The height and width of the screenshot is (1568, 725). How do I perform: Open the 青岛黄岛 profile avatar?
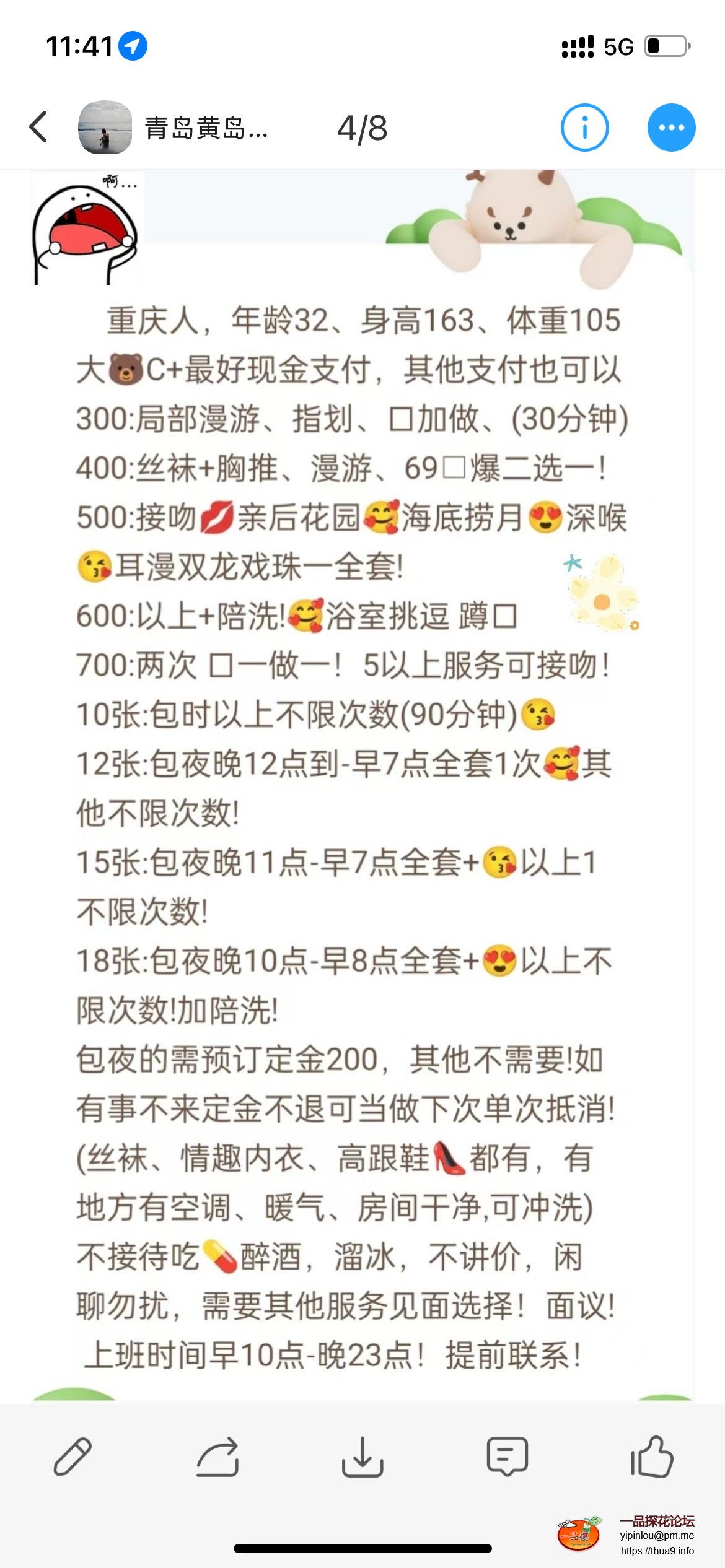point(105,127)
